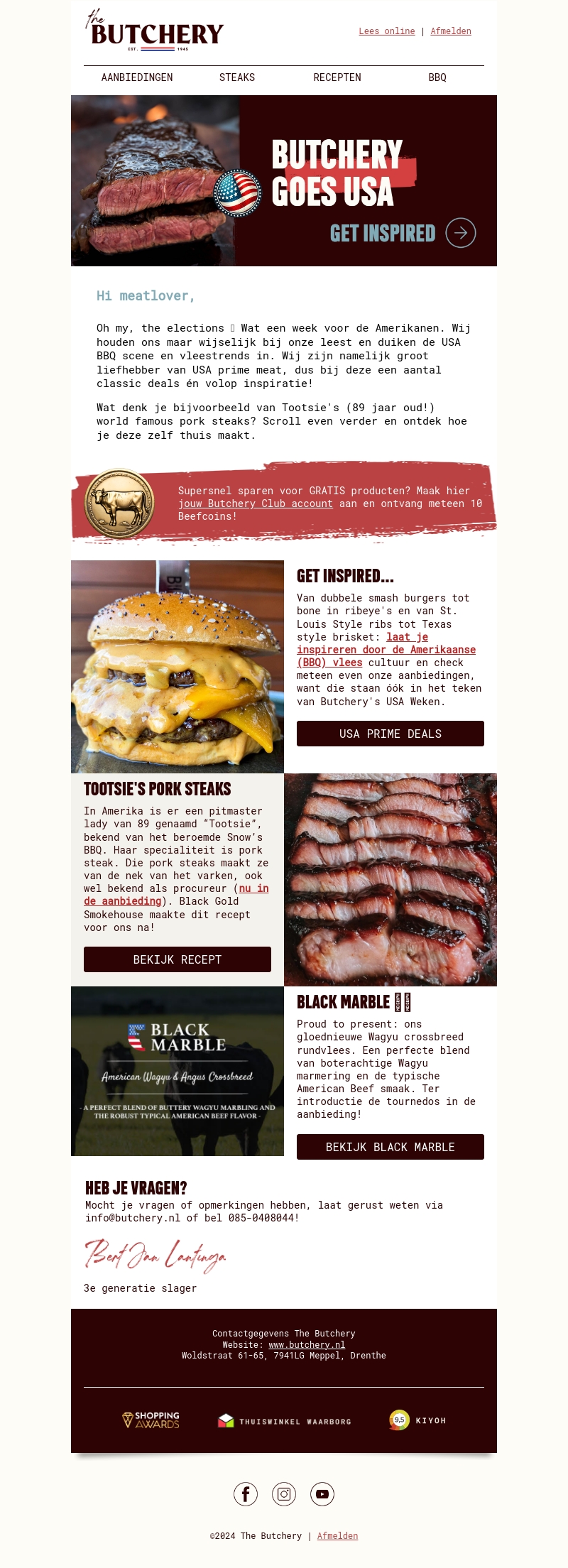Tap the USA Prime Deals button
Screen dimensions: 568x1568
point(390,734)
